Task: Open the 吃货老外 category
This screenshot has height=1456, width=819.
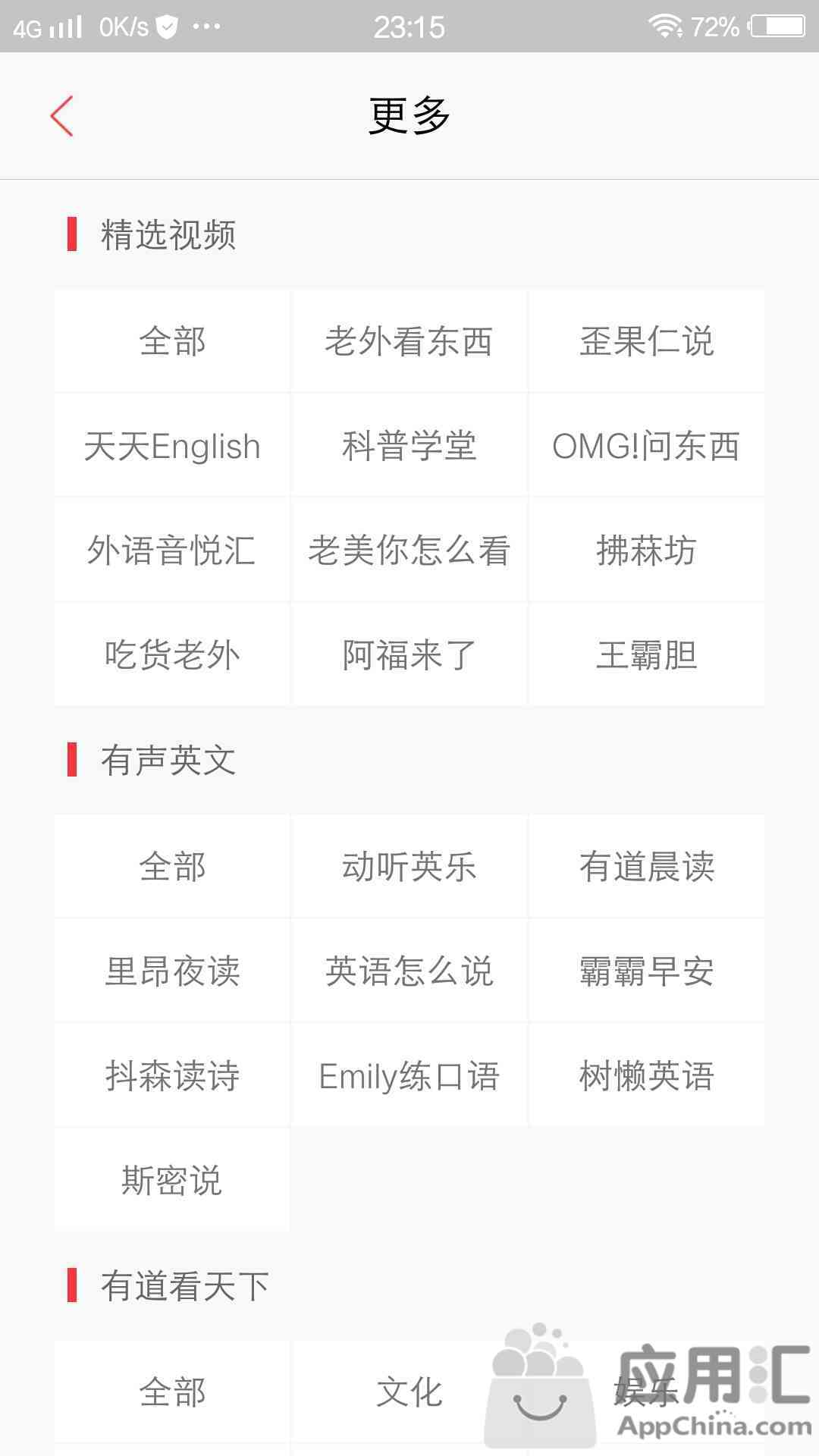Action: click(172, 654)
